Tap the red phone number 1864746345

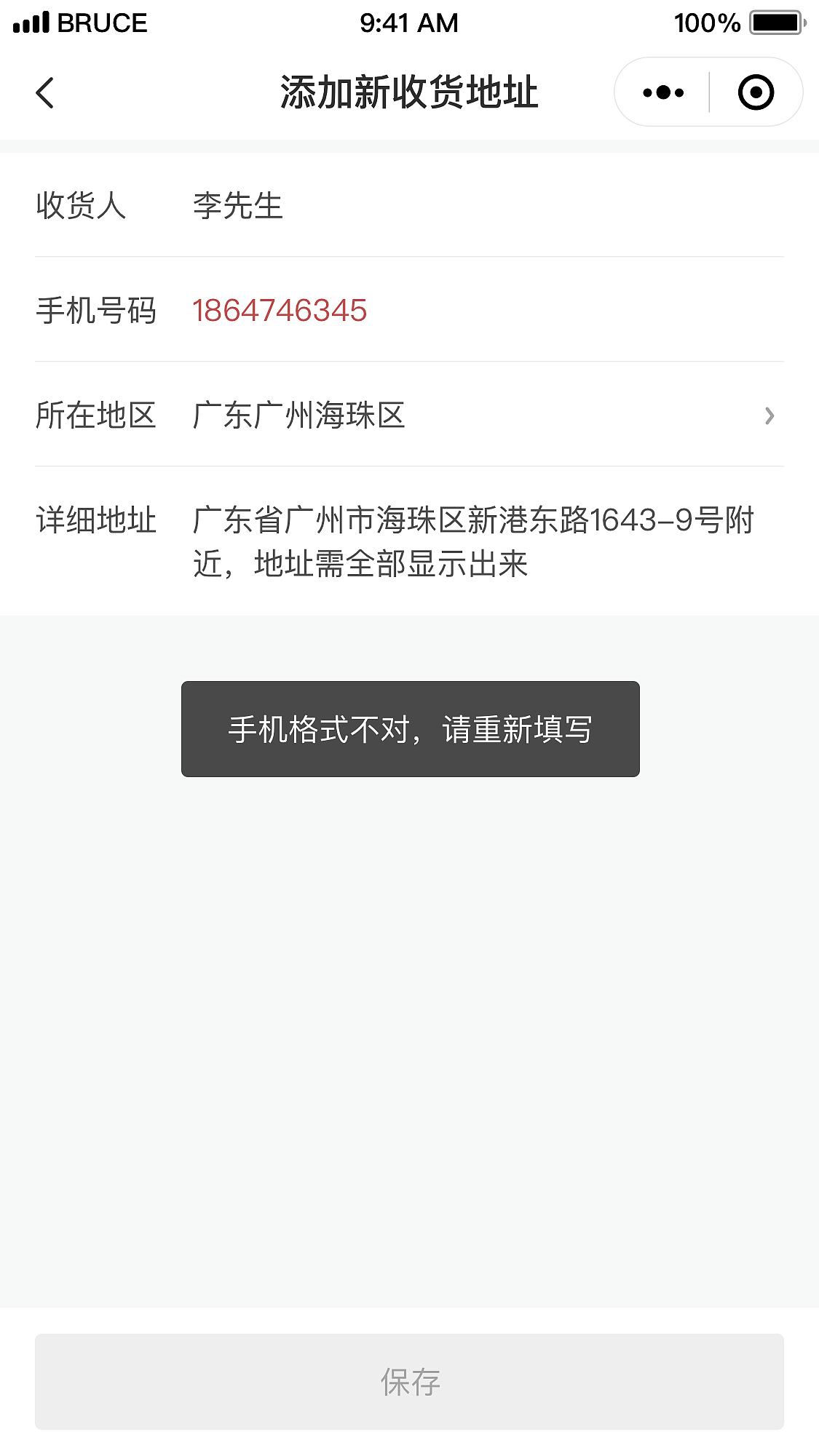[279, 311]
